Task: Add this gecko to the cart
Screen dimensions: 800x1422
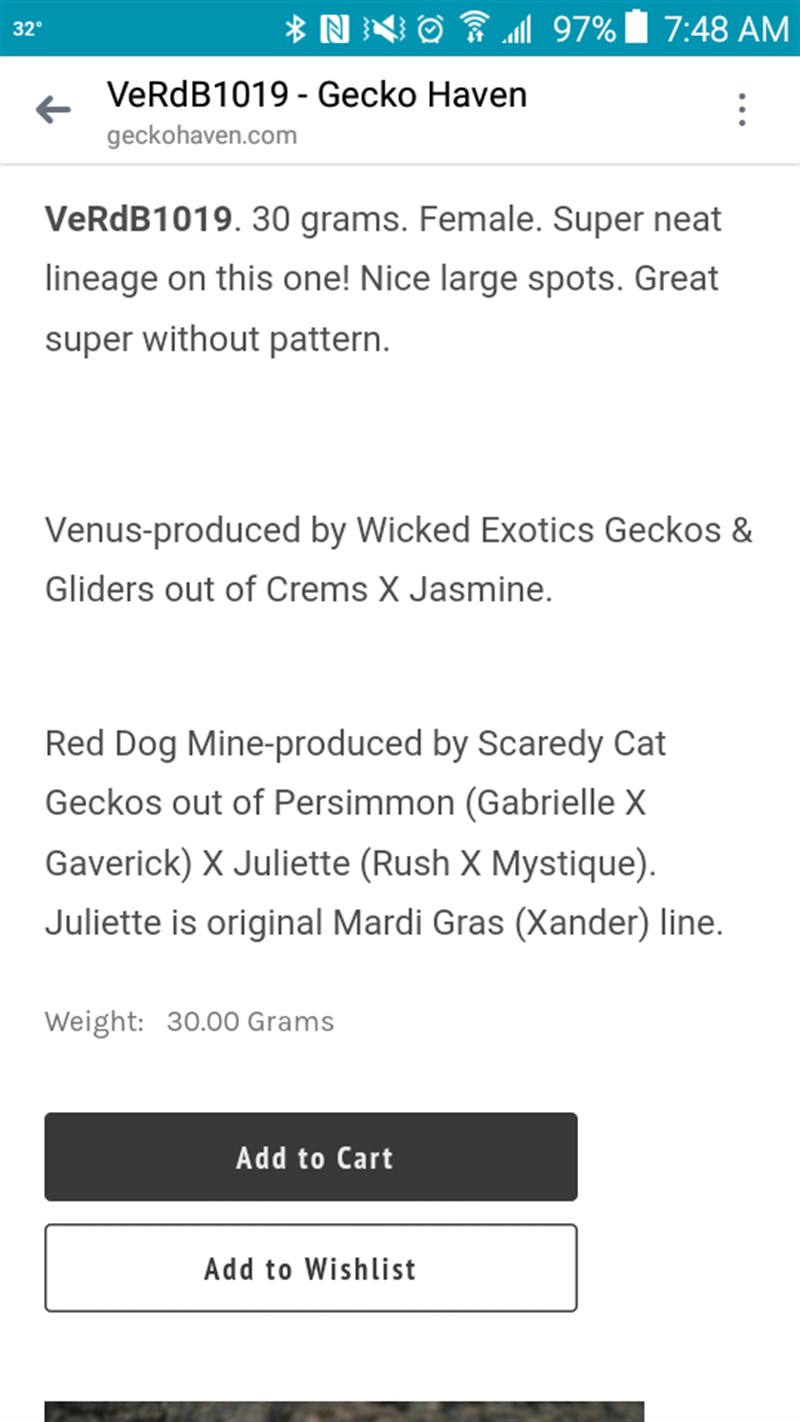Action: pyautogui.click(x=311, y=1157)
